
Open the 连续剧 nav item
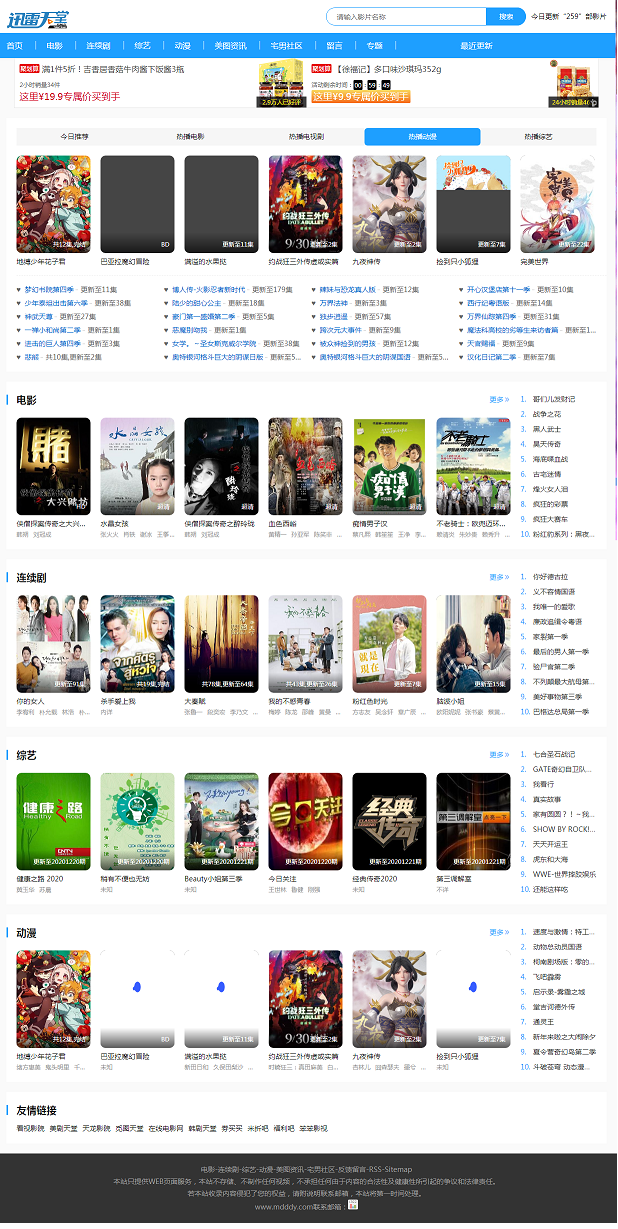click(98, 46)
